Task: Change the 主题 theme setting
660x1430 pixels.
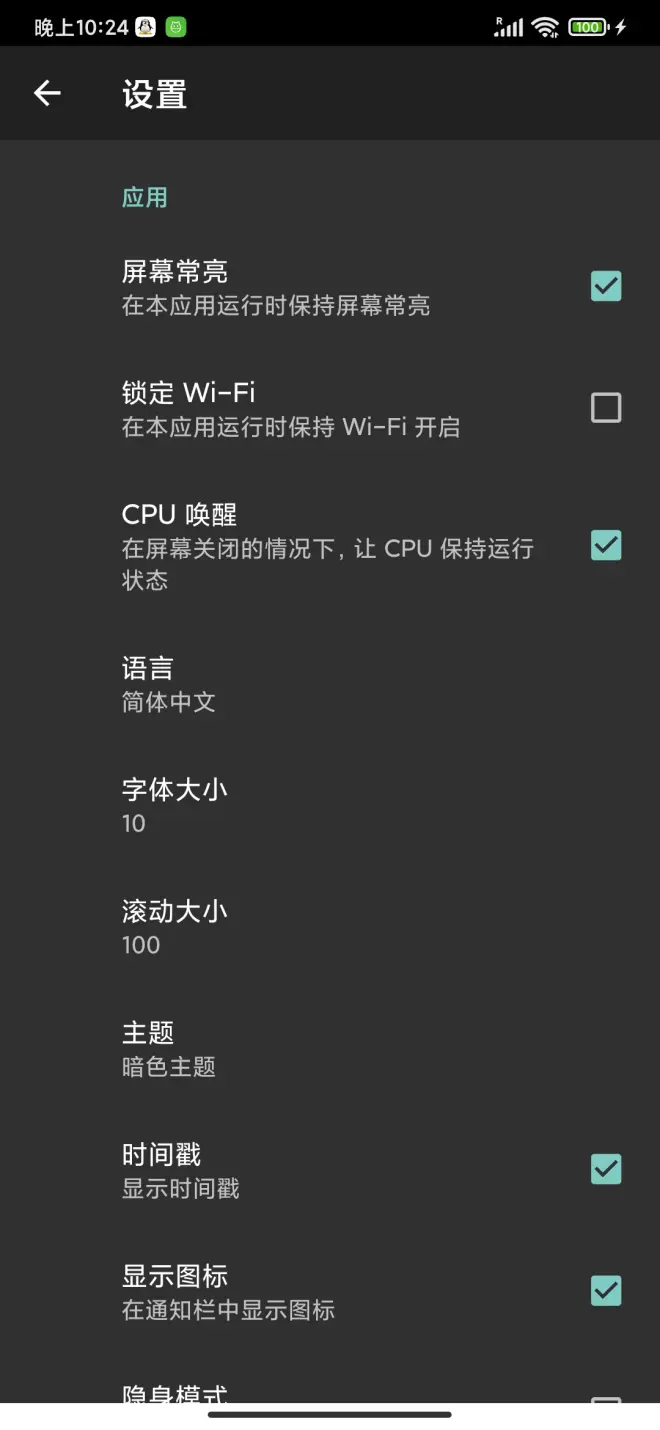Action: (x=330, y=1049)
